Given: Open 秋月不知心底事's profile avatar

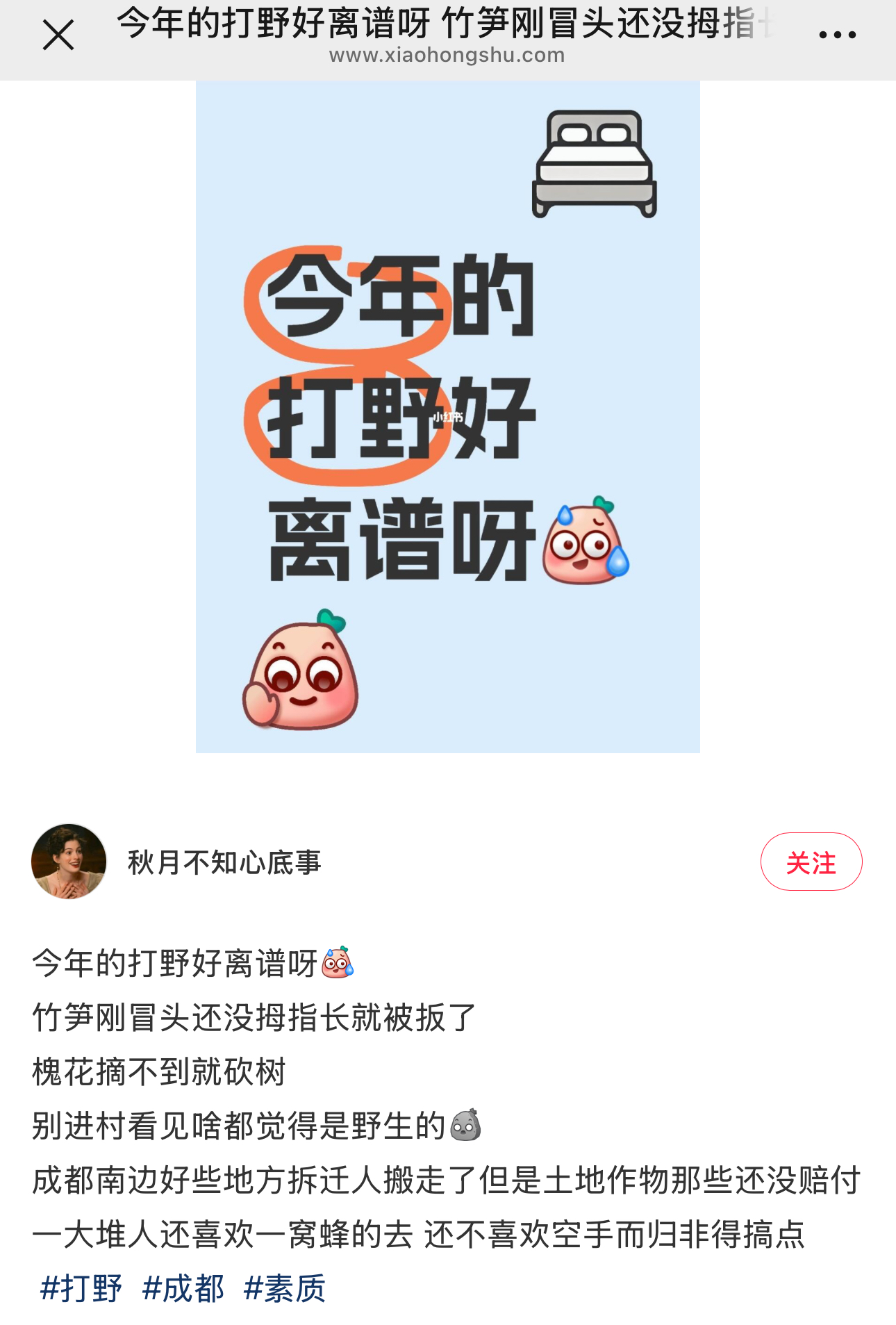Looking at the screenshot, I should (x=69, y=862).
